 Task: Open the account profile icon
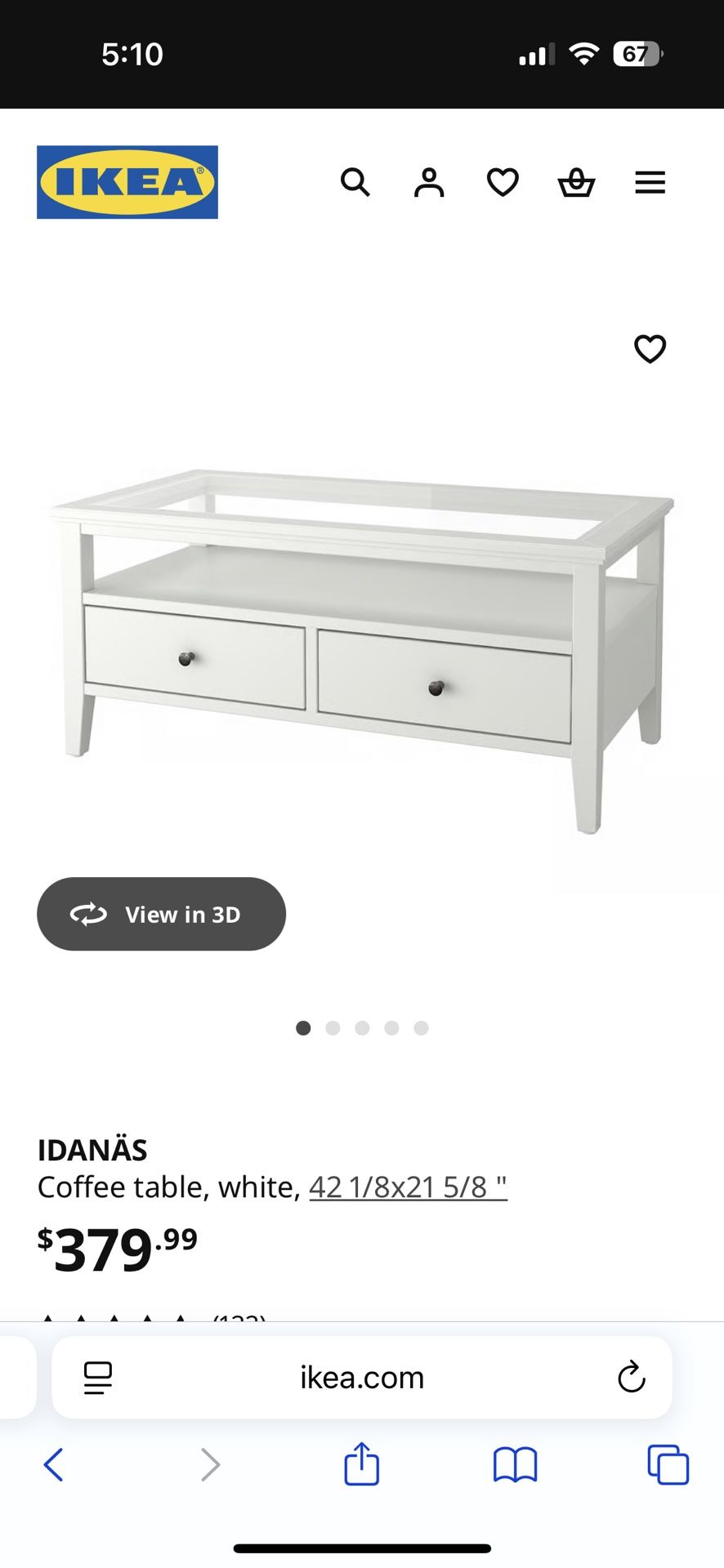pyautogui.click(x=429, y=182)
